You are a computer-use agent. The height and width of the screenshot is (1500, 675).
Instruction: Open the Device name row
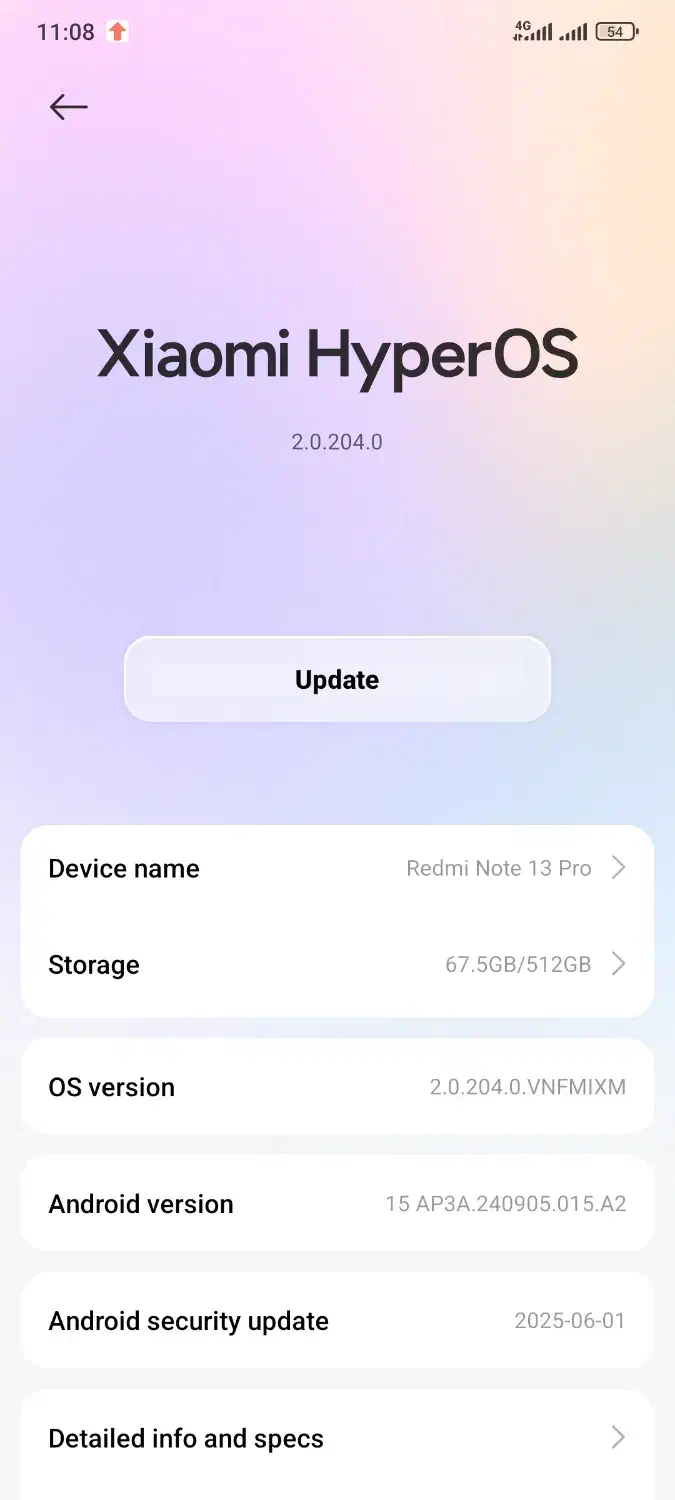point(337,869)
